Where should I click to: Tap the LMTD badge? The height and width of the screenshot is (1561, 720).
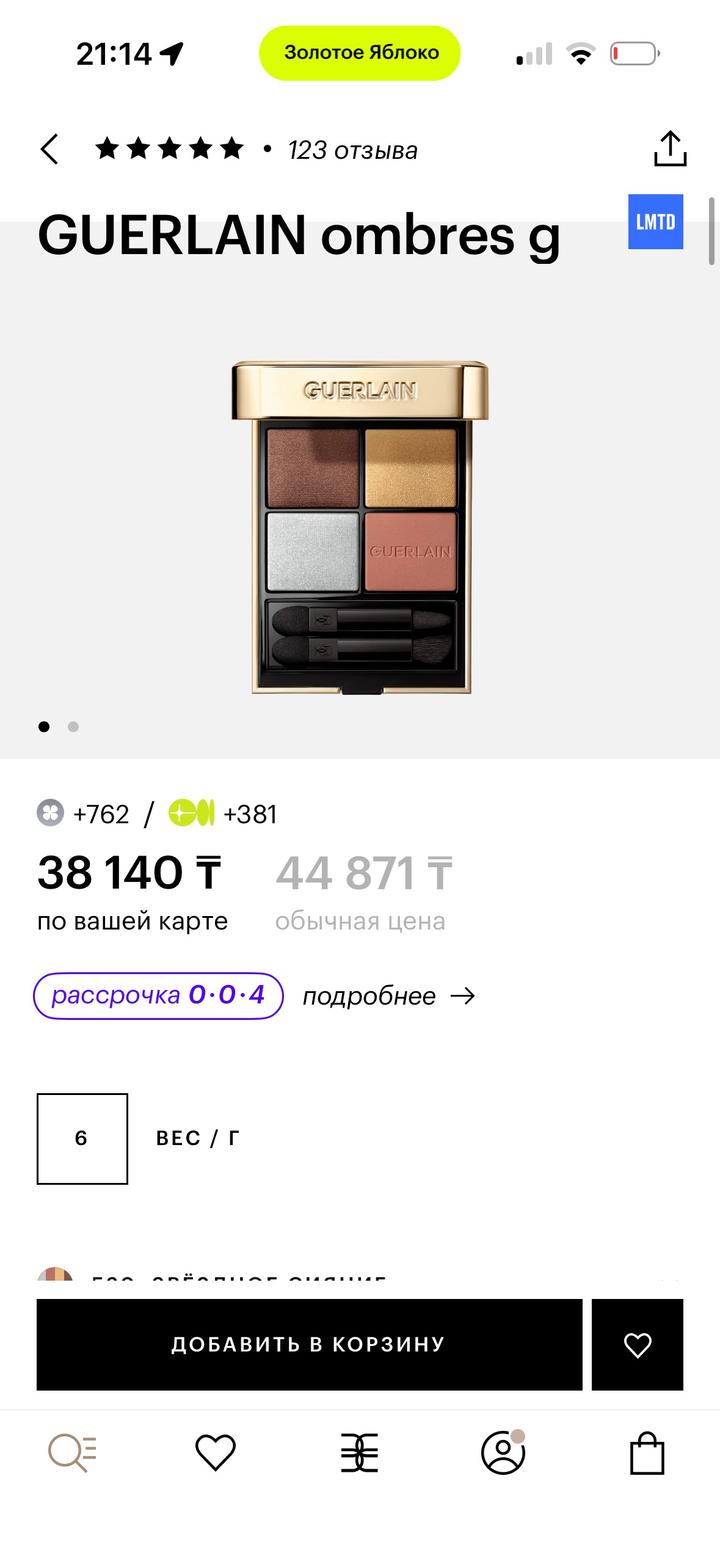(x=655, y=222)
